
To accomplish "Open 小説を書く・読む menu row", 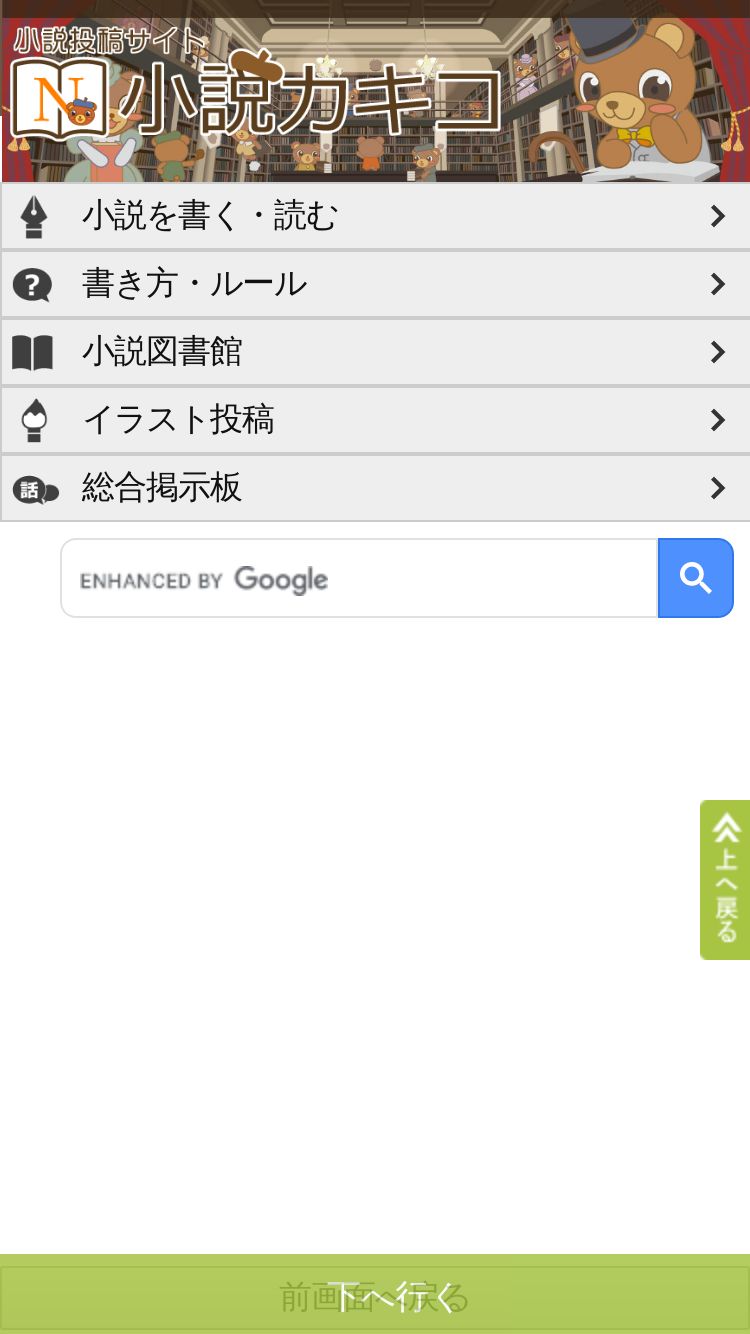I will point(375,216).
